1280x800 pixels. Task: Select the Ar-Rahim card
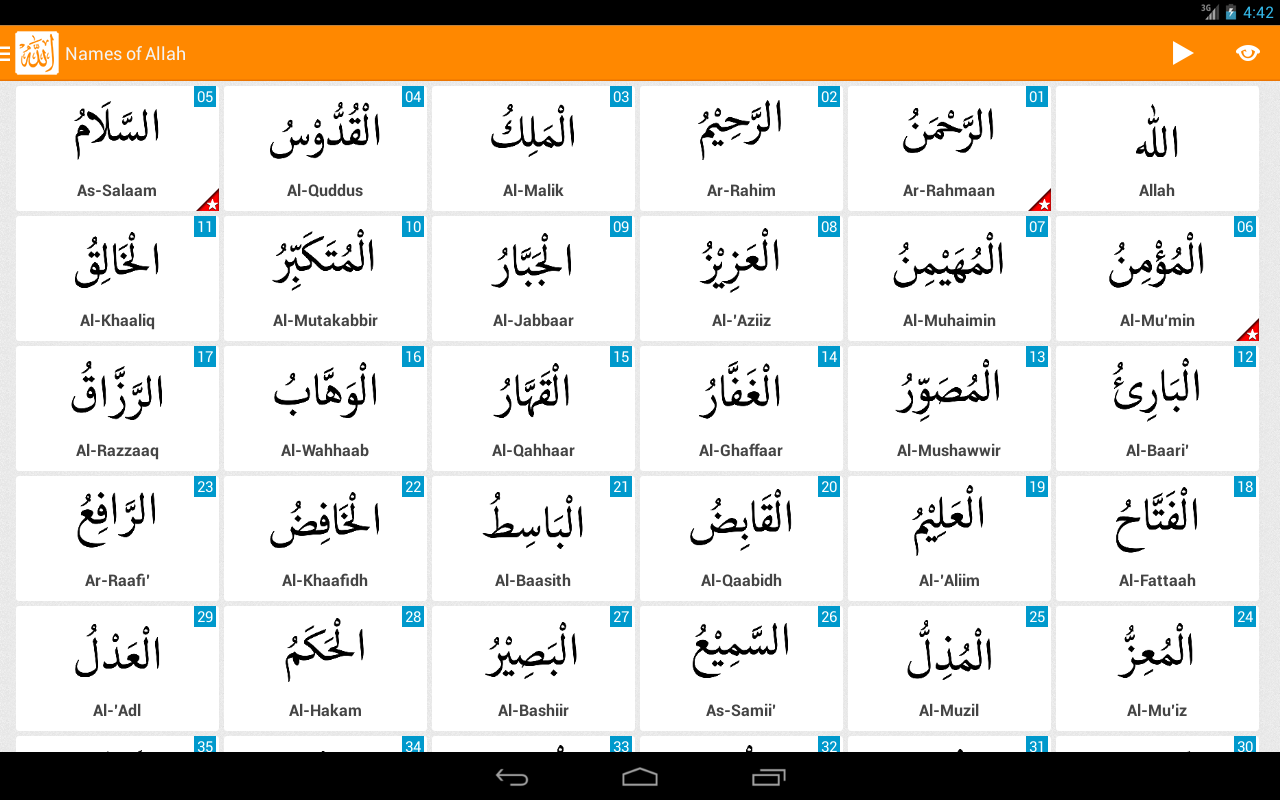(x=741, y=148)
